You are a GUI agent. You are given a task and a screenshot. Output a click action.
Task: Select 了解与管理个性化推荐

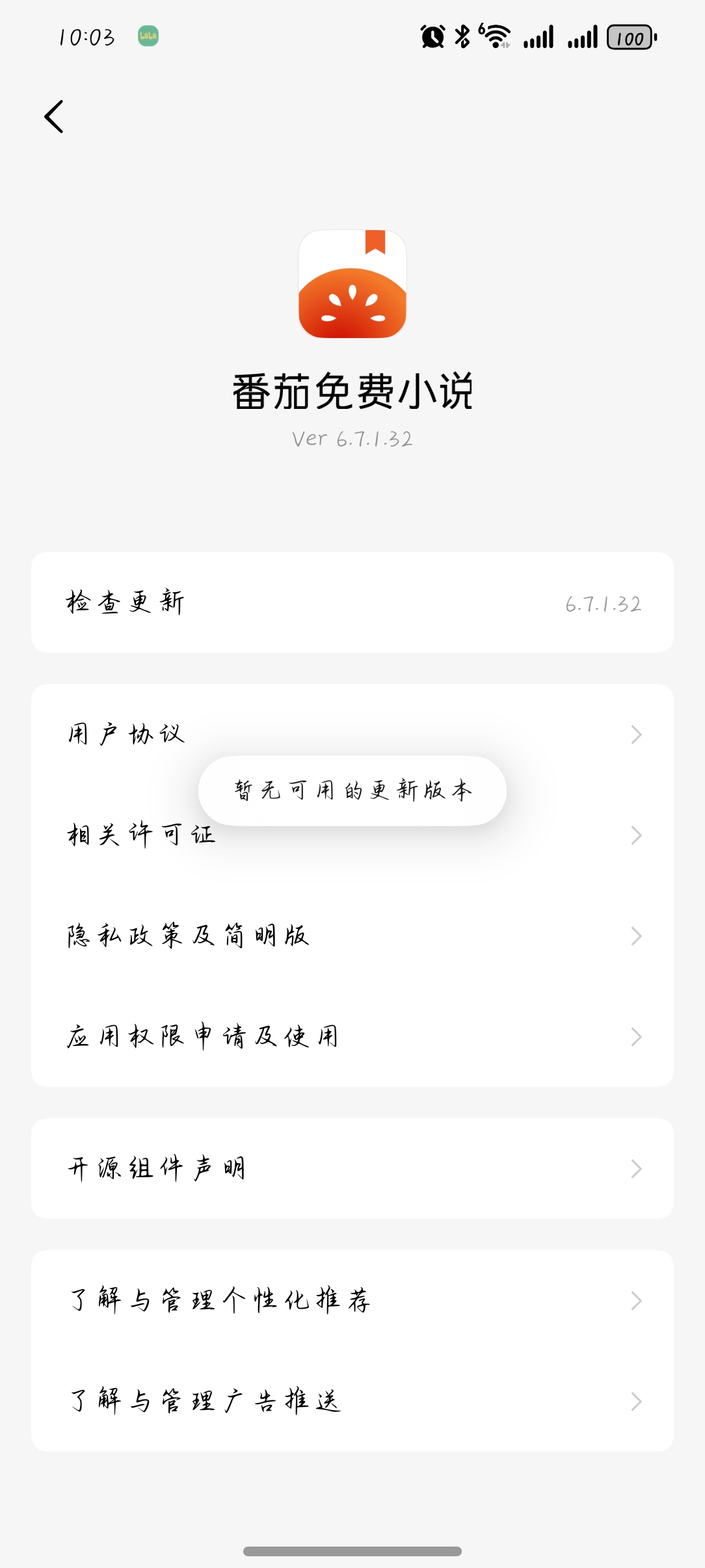pos(351,1300)
